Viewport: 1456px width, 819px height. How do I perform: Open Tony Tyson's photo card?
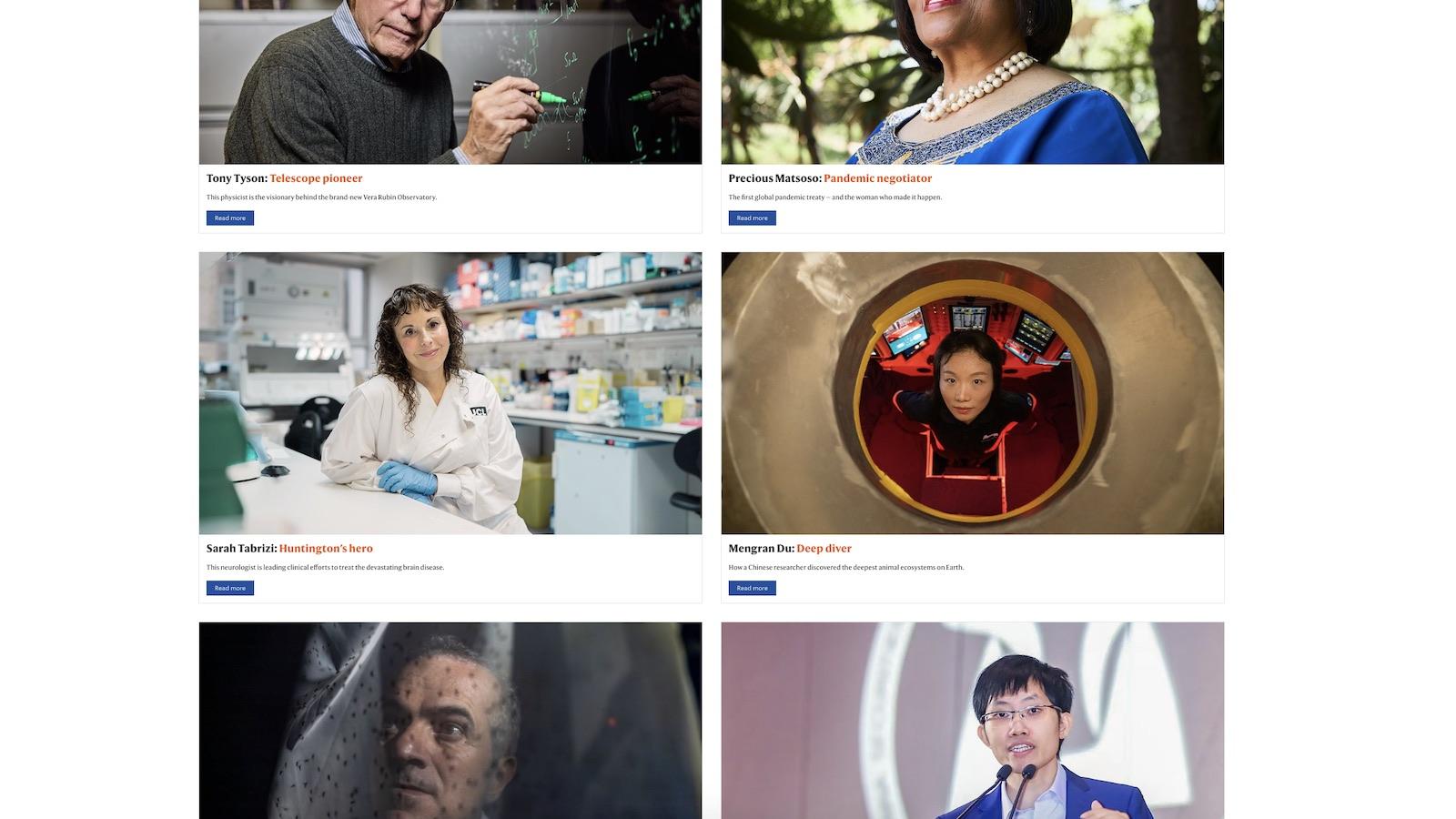point(450,82)
